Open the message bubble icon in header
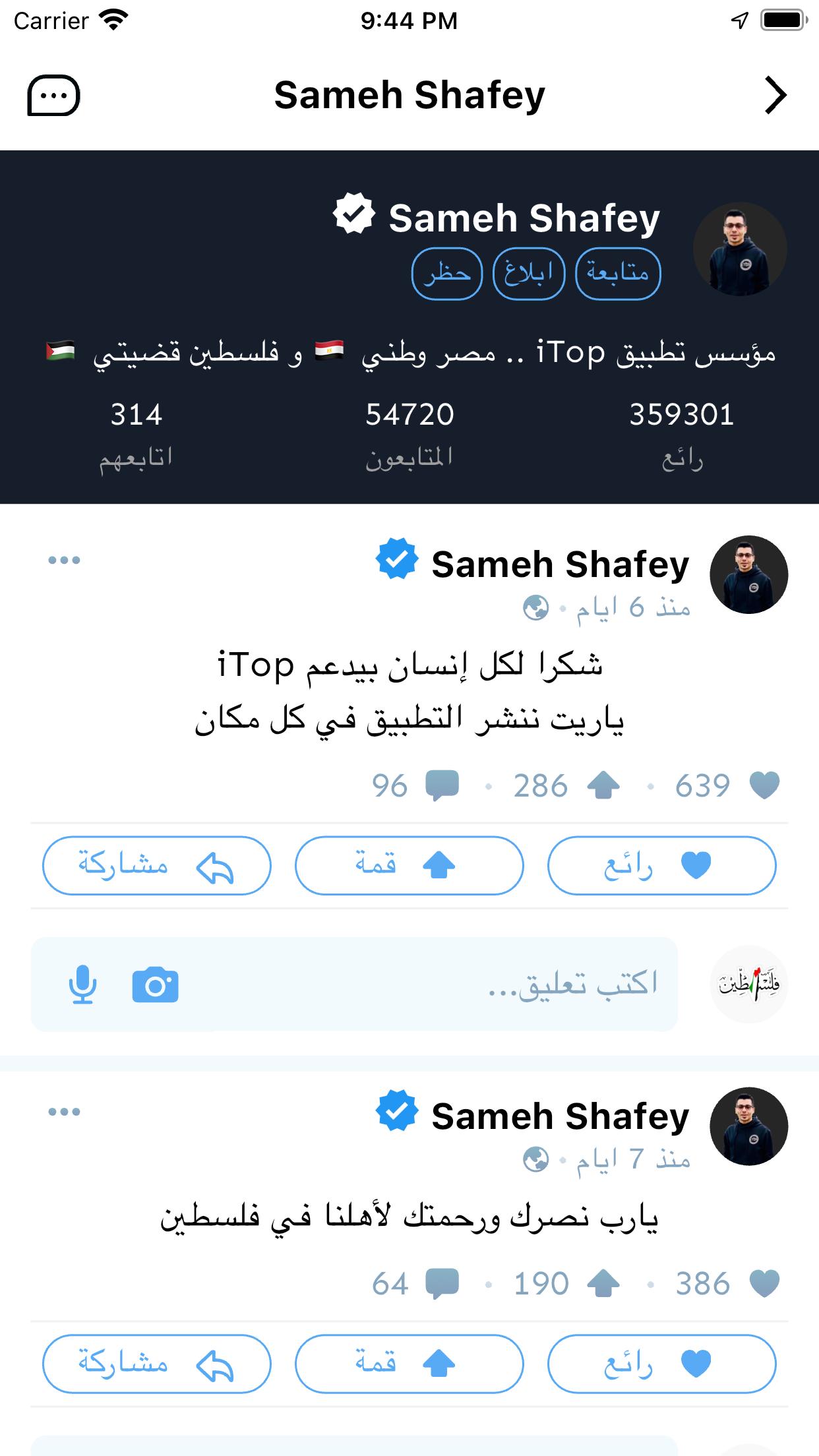This screenshot has height=1456, width=819. point(53,96)
